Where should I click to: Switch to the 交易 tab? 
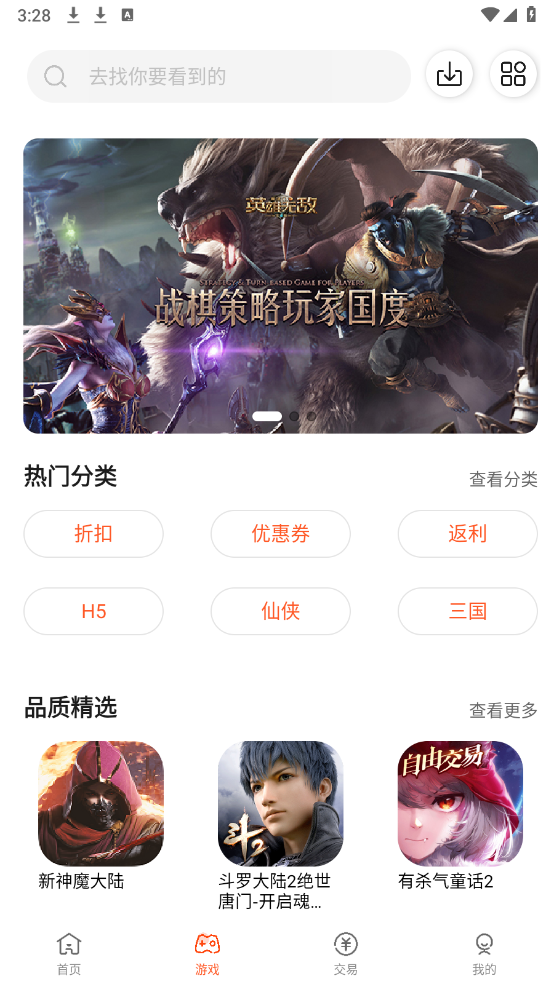[346, 954]
